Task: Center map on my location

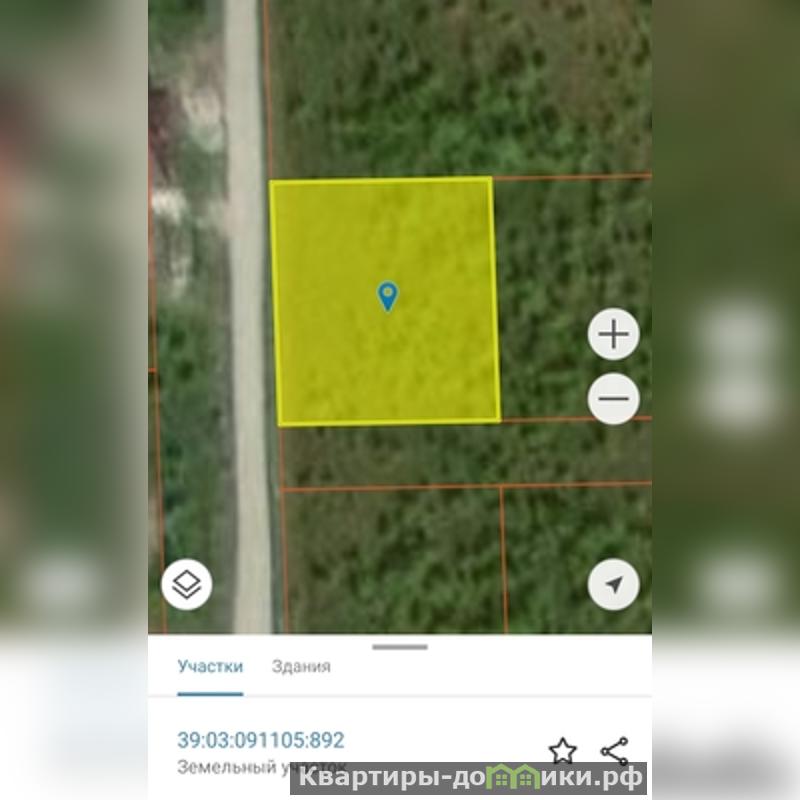Action: 613,585
